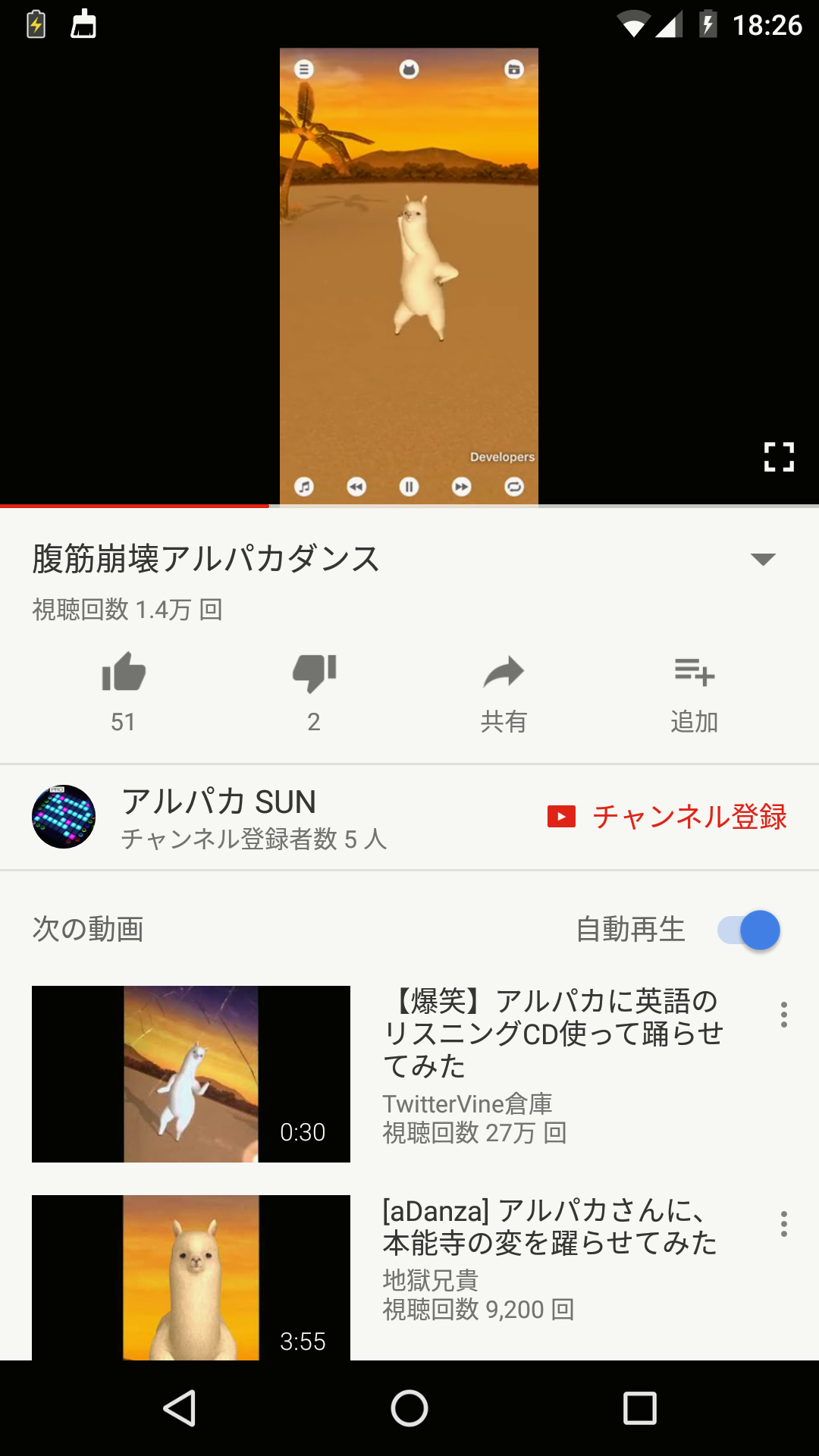
Task: Go back with system back button
Action: pyautogui.click(x=180, y=1409)
